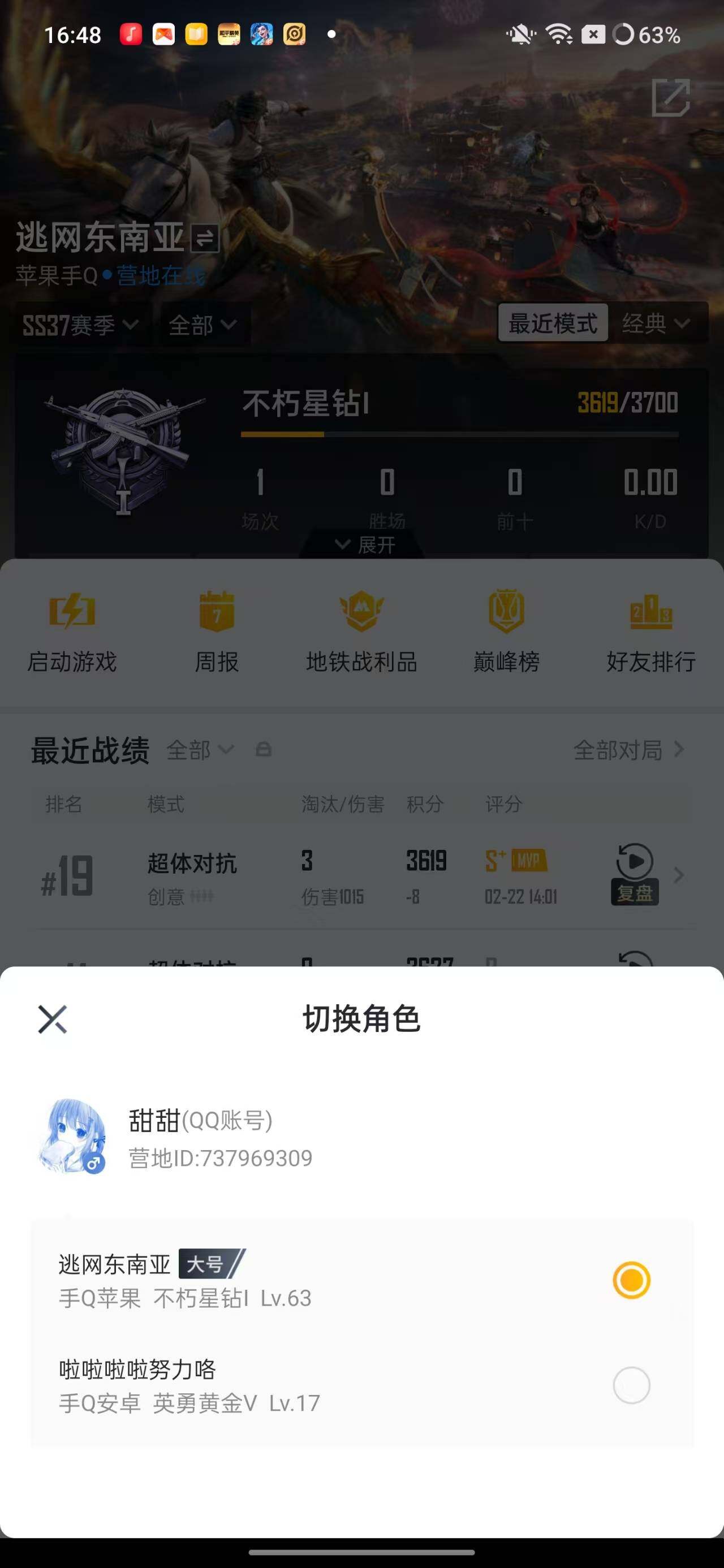
Task: Expand the stats panel via 展开
Action: point(365,544)
